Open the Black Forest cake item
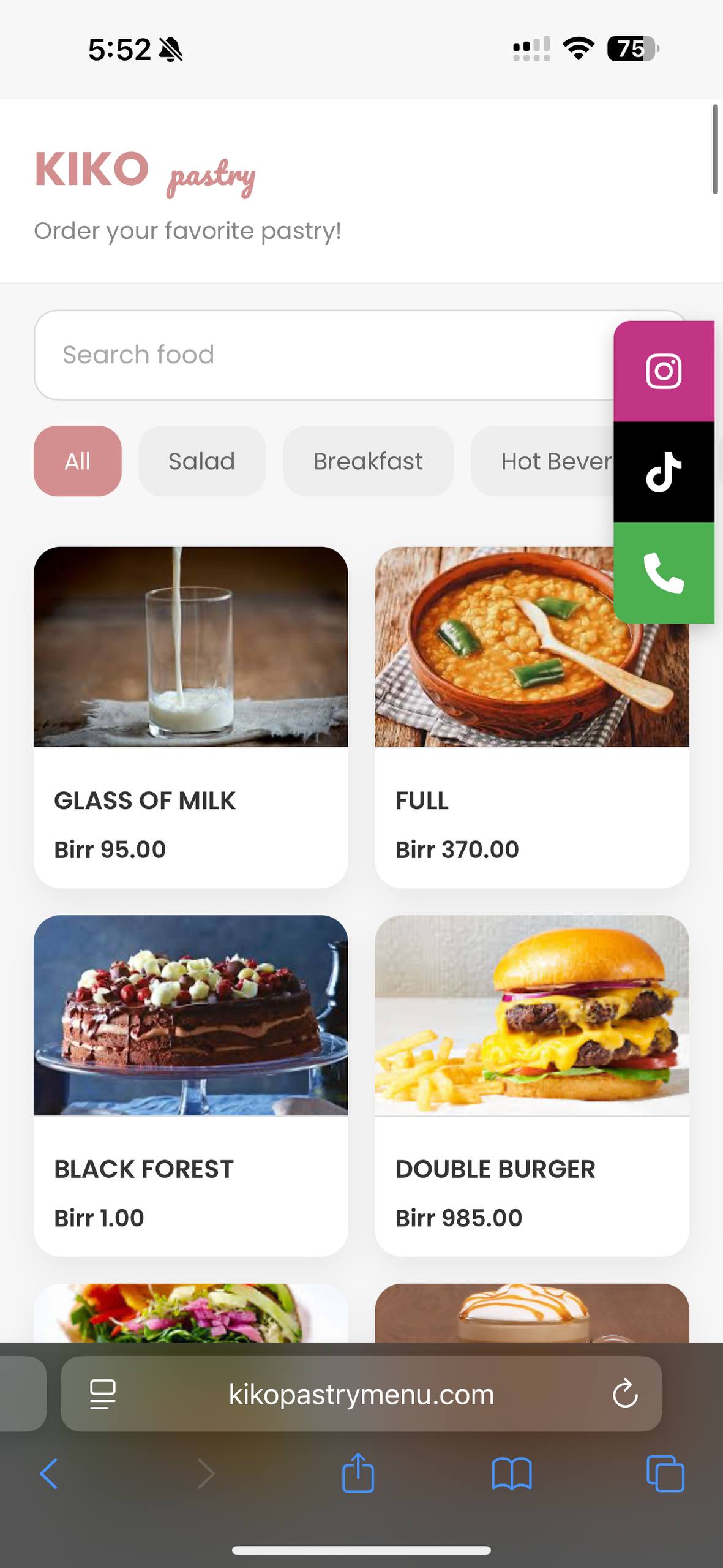Image resolution: width=723 pixels, height=1568 pixels. [190, 1085]
